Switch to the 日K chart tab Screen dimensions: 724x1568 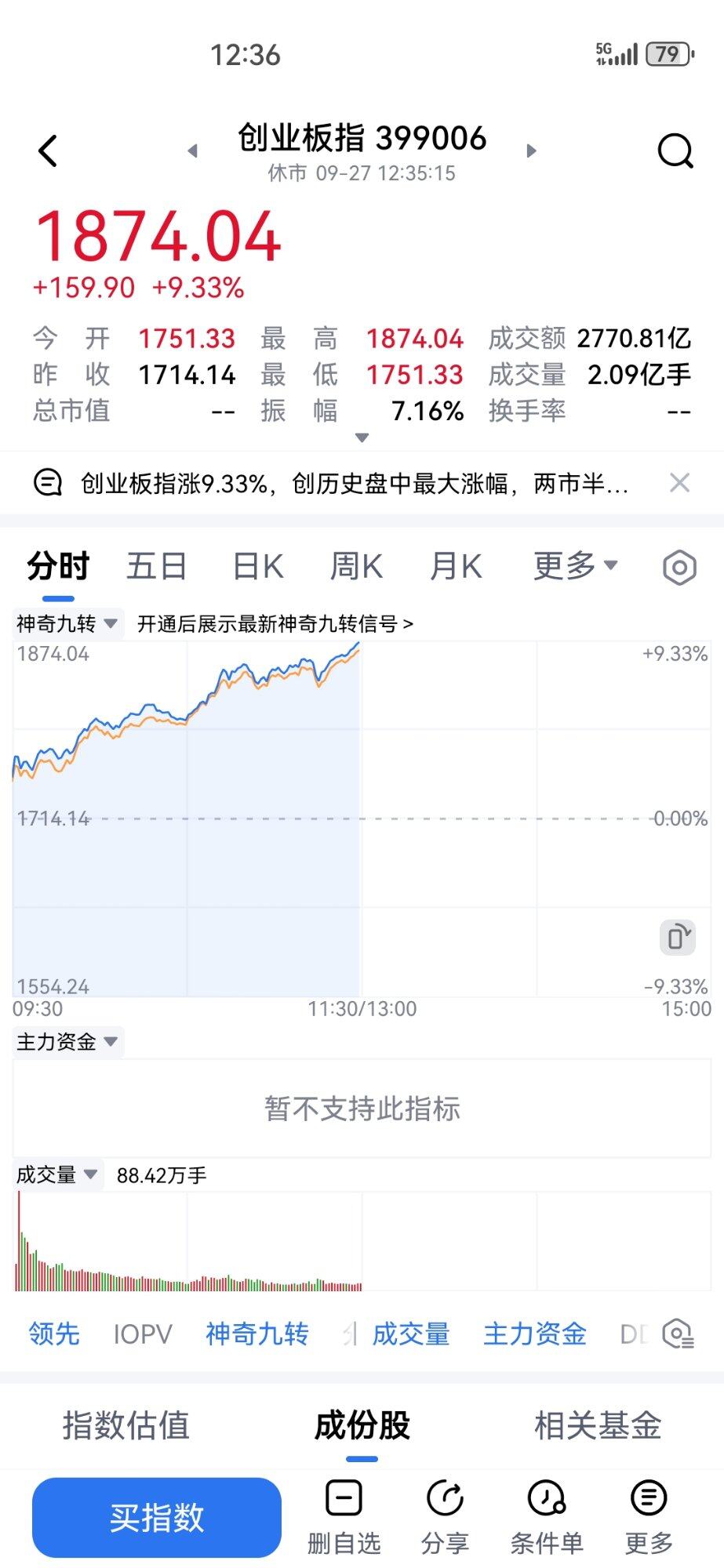(x=258, y=566)
